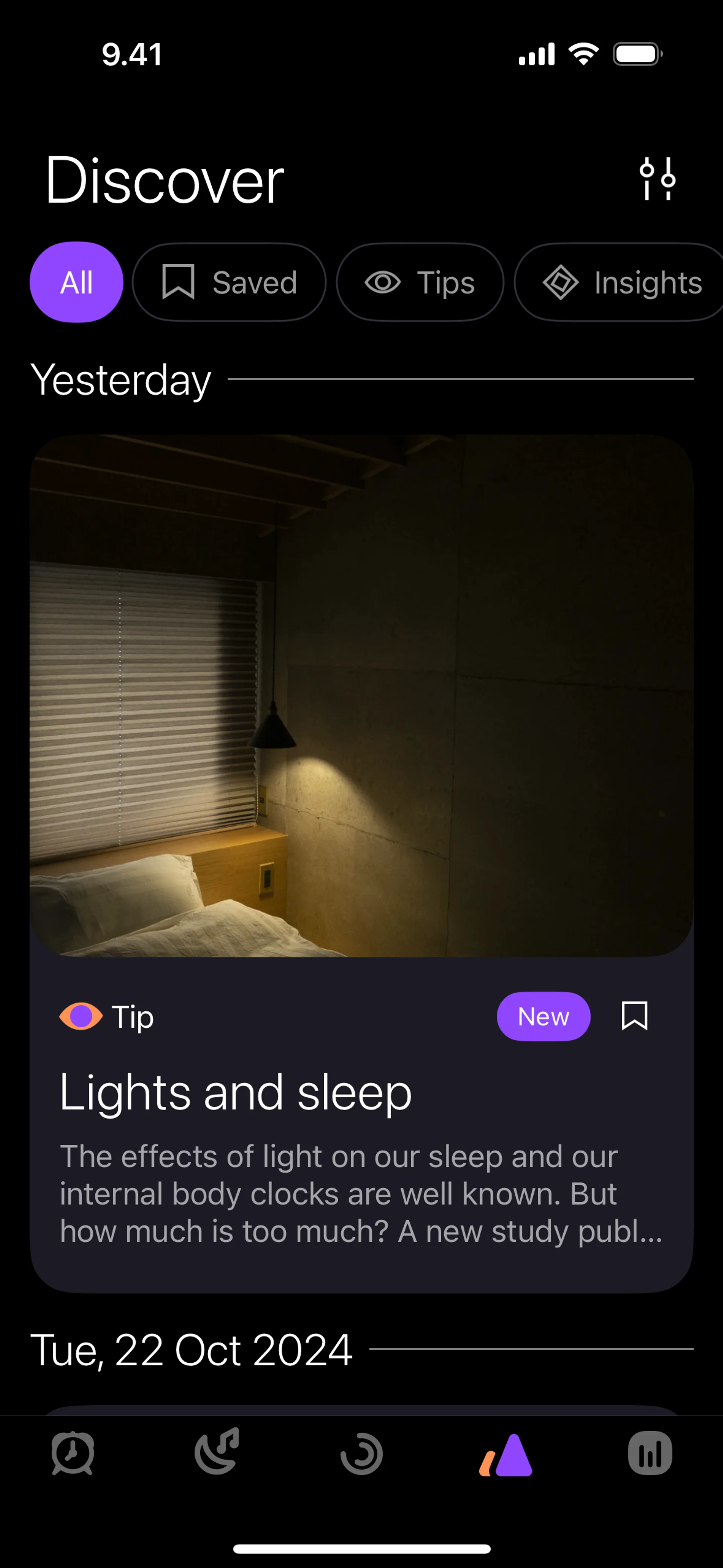Image resolution: width=723 pixels, height=1568 pixels.
Task: Filter by Saved articles
Action: (229, 283)
